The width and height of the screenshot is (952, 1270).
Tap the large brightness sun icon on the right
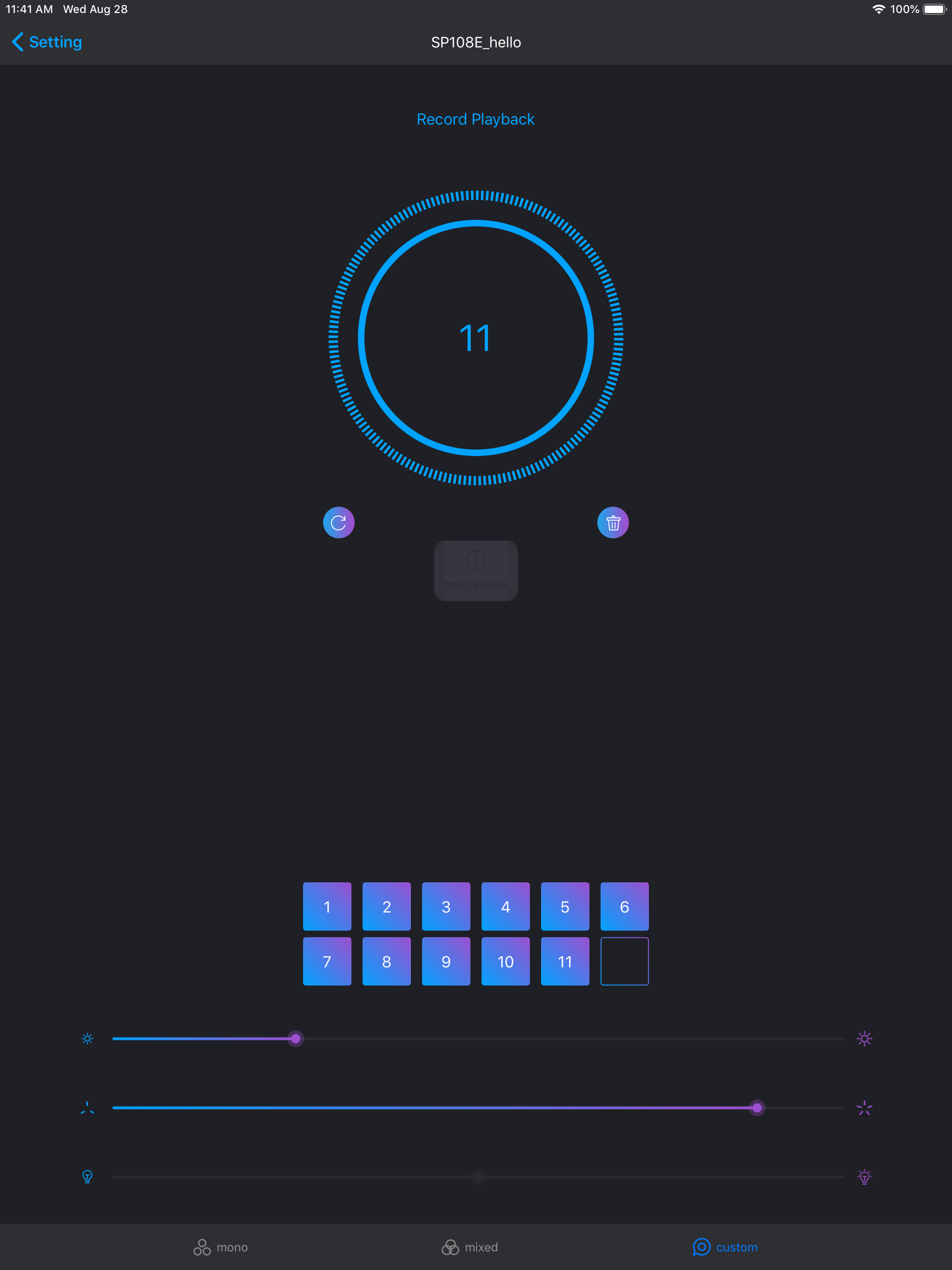point(864,1038)
